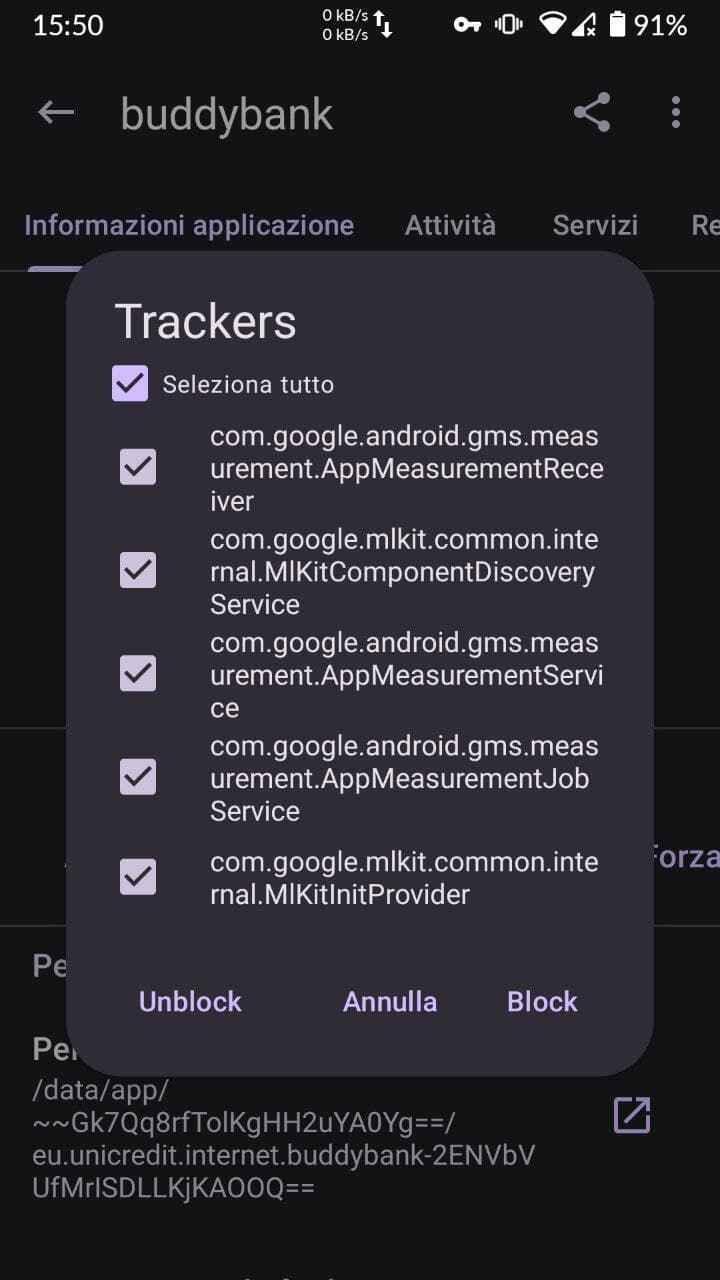
Task: Switch to the Servizi tab
Action: click(x=595, y=225)
